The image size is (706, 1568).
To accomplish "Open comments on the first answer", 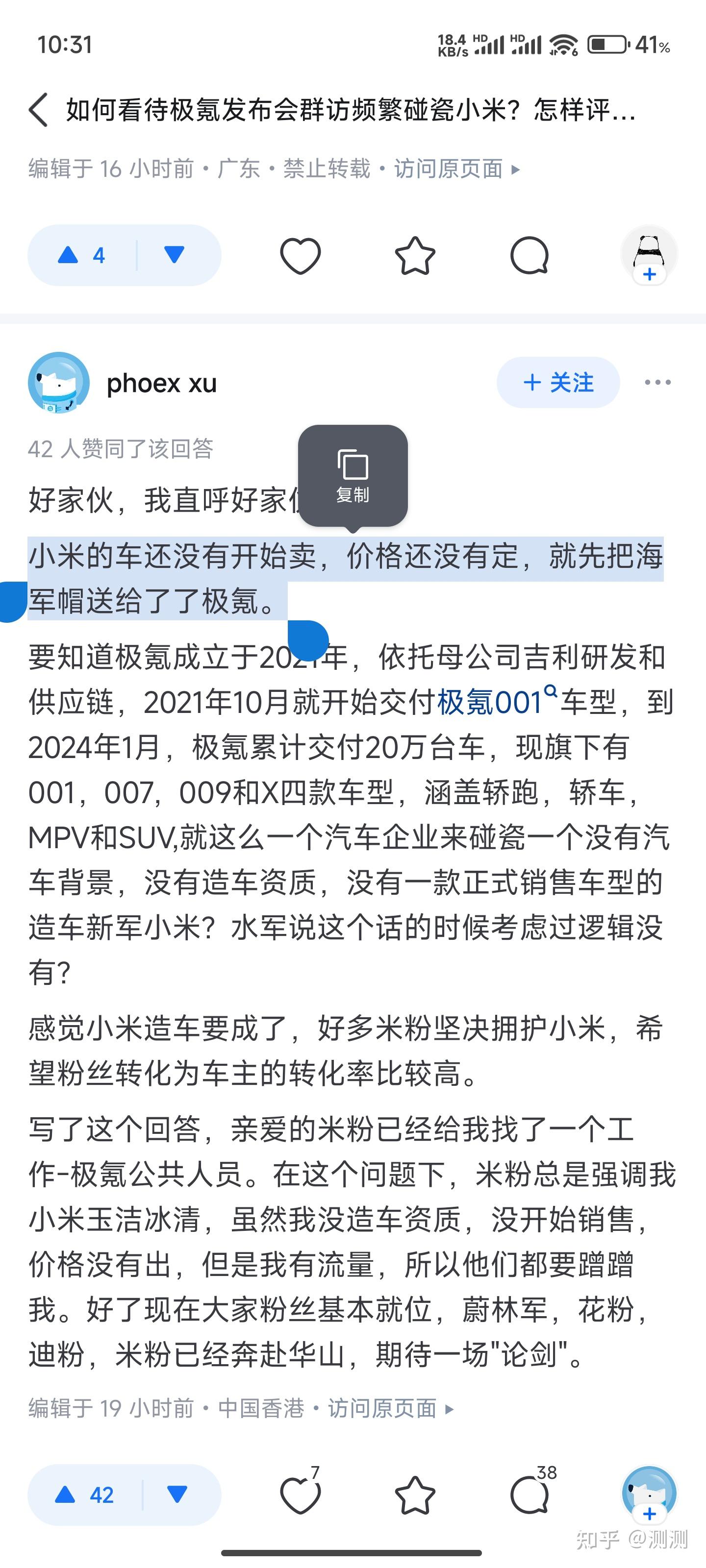I will [x=529, y=255].
